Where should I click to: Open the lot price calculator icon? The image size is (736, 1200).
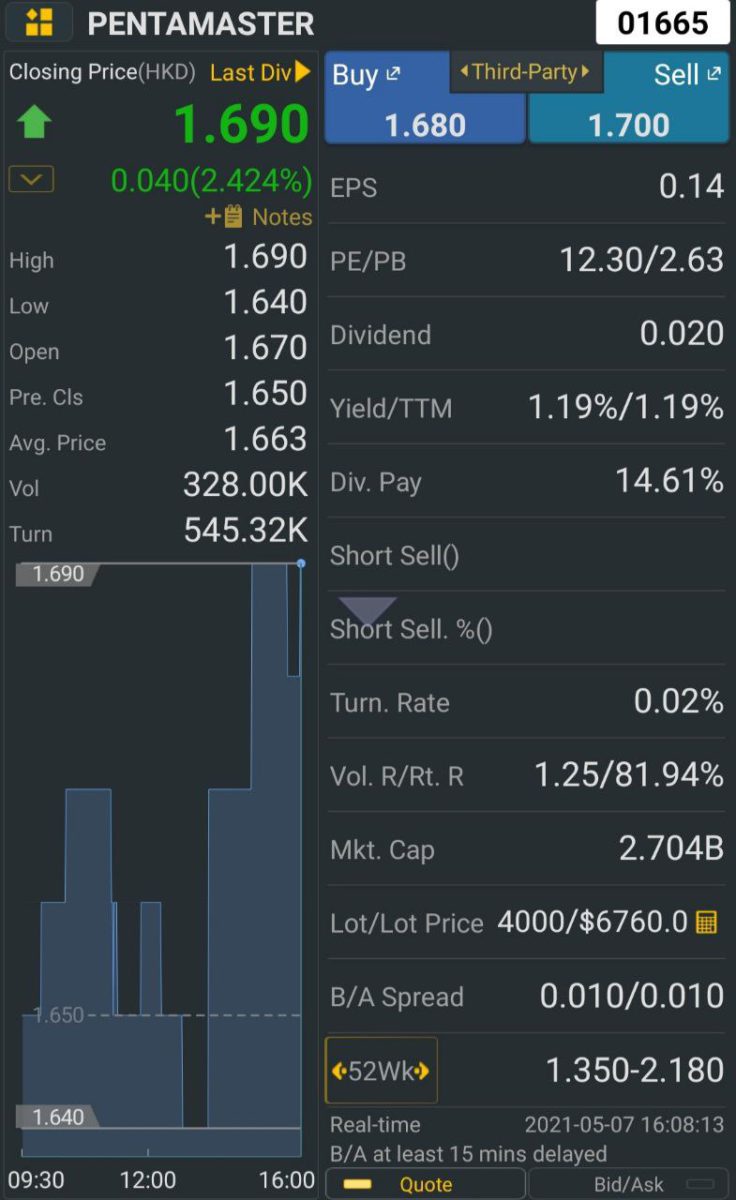(x=706, y=922)
